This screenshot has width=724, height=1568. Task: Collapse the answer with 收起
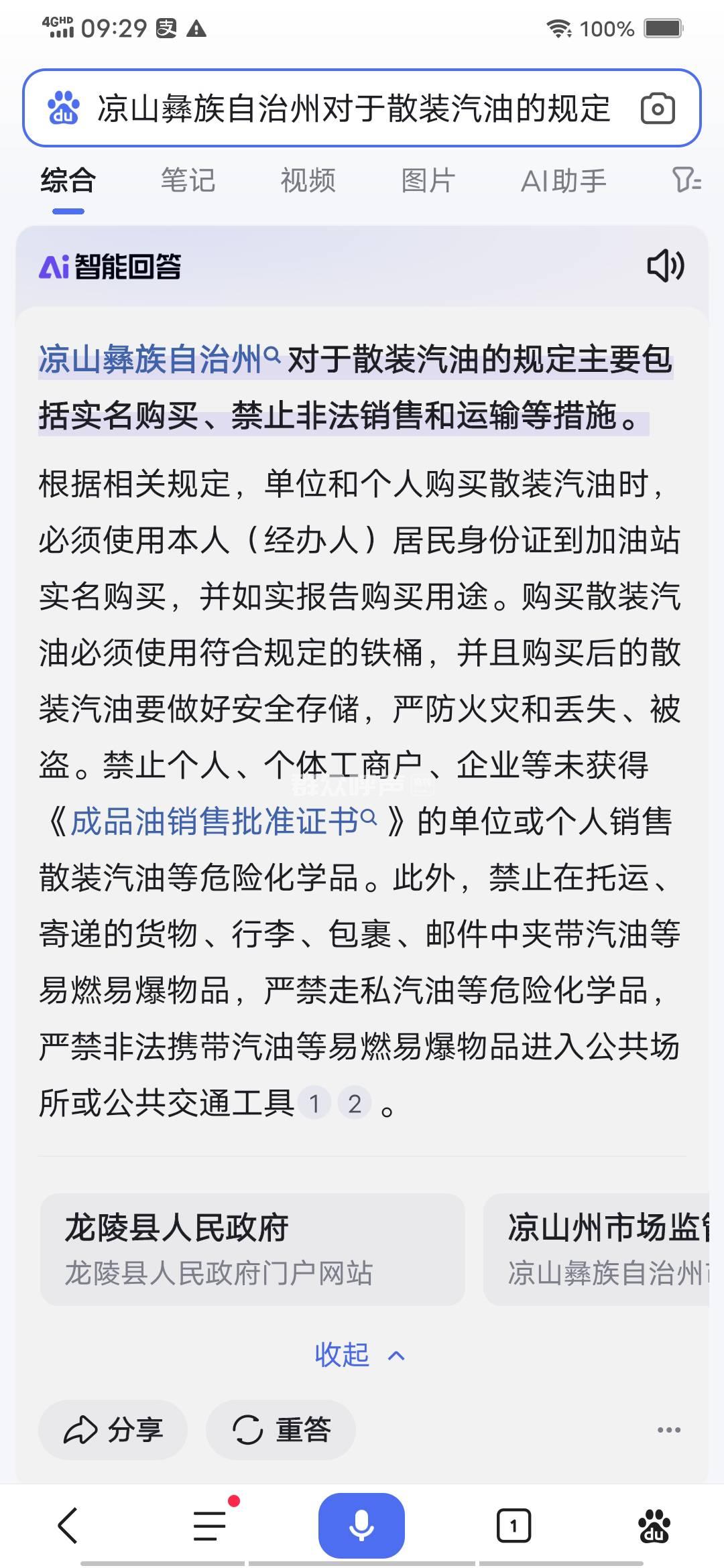click(x=359, y=1355)
